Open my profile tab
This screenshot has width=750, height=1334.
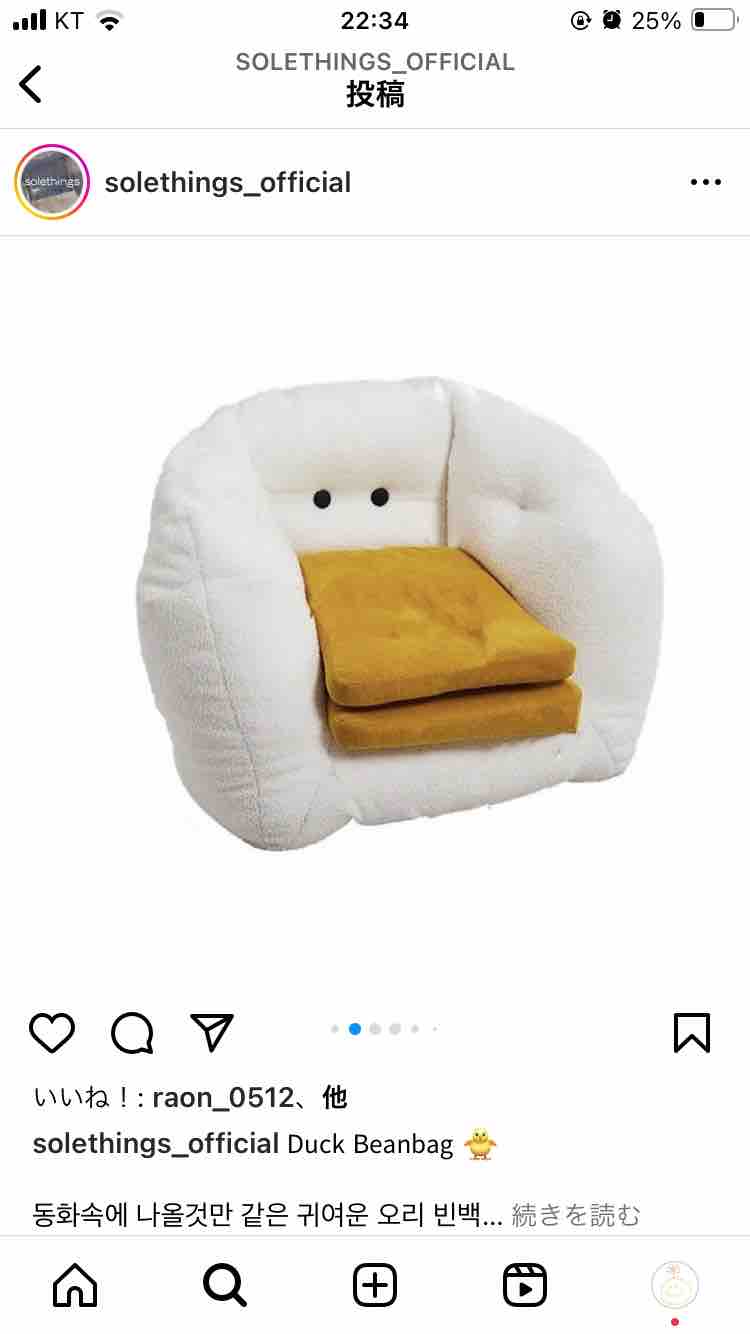click(675, 1285)
